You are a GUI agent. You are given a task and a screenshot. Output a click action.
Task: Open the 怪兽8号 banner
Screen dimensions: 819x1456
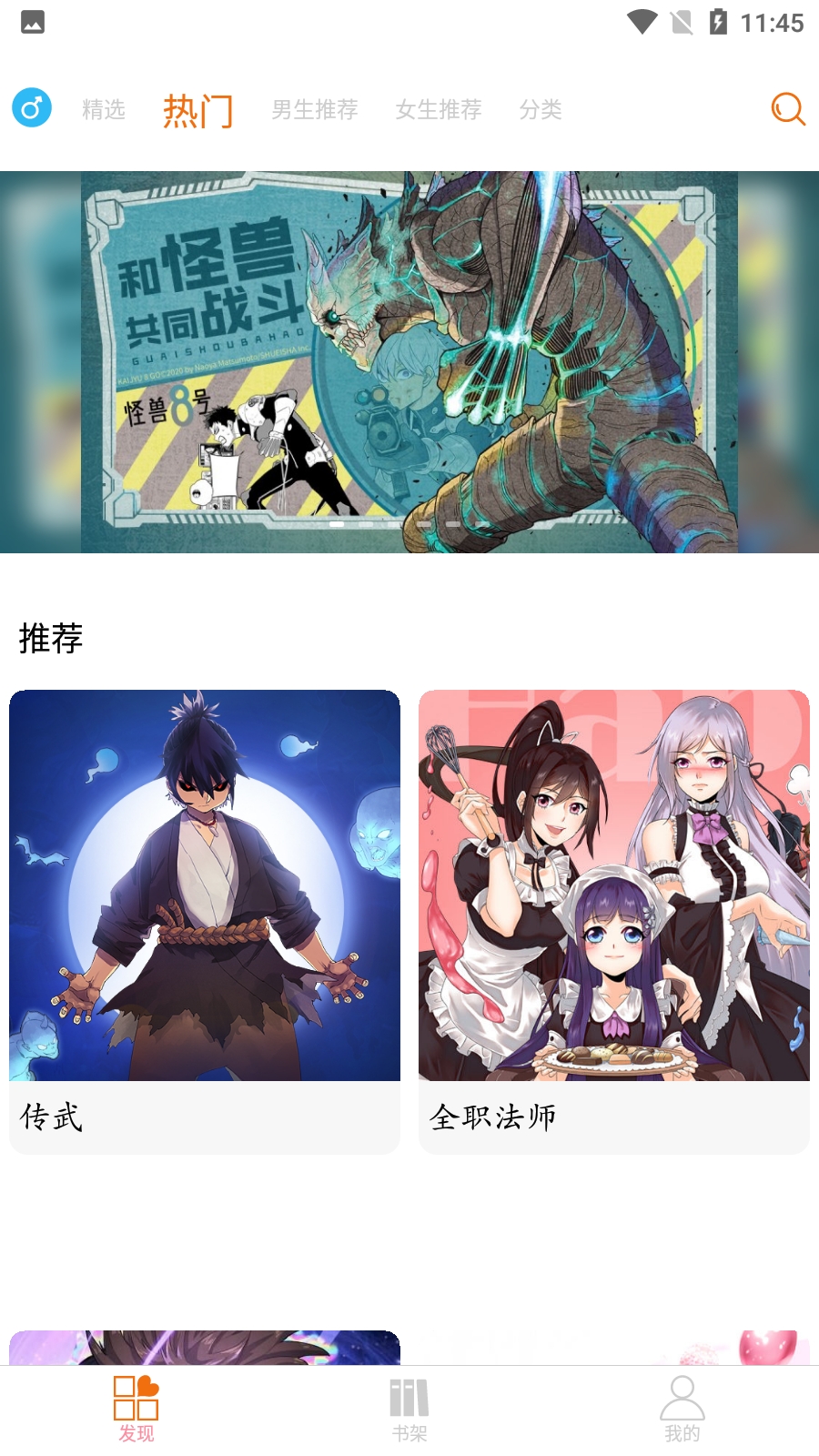409,362
